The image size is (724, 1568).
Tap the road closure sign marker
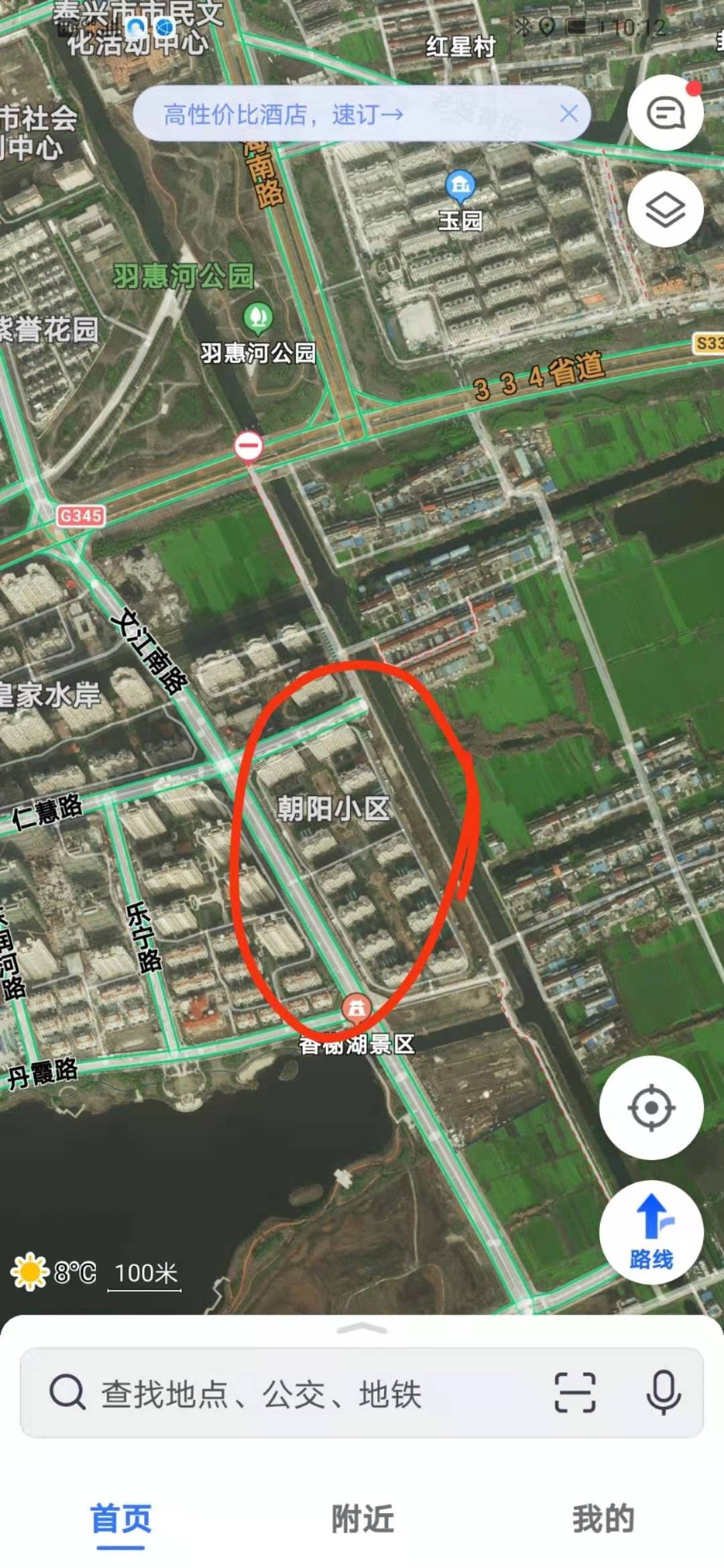click(x=248, y=446)
